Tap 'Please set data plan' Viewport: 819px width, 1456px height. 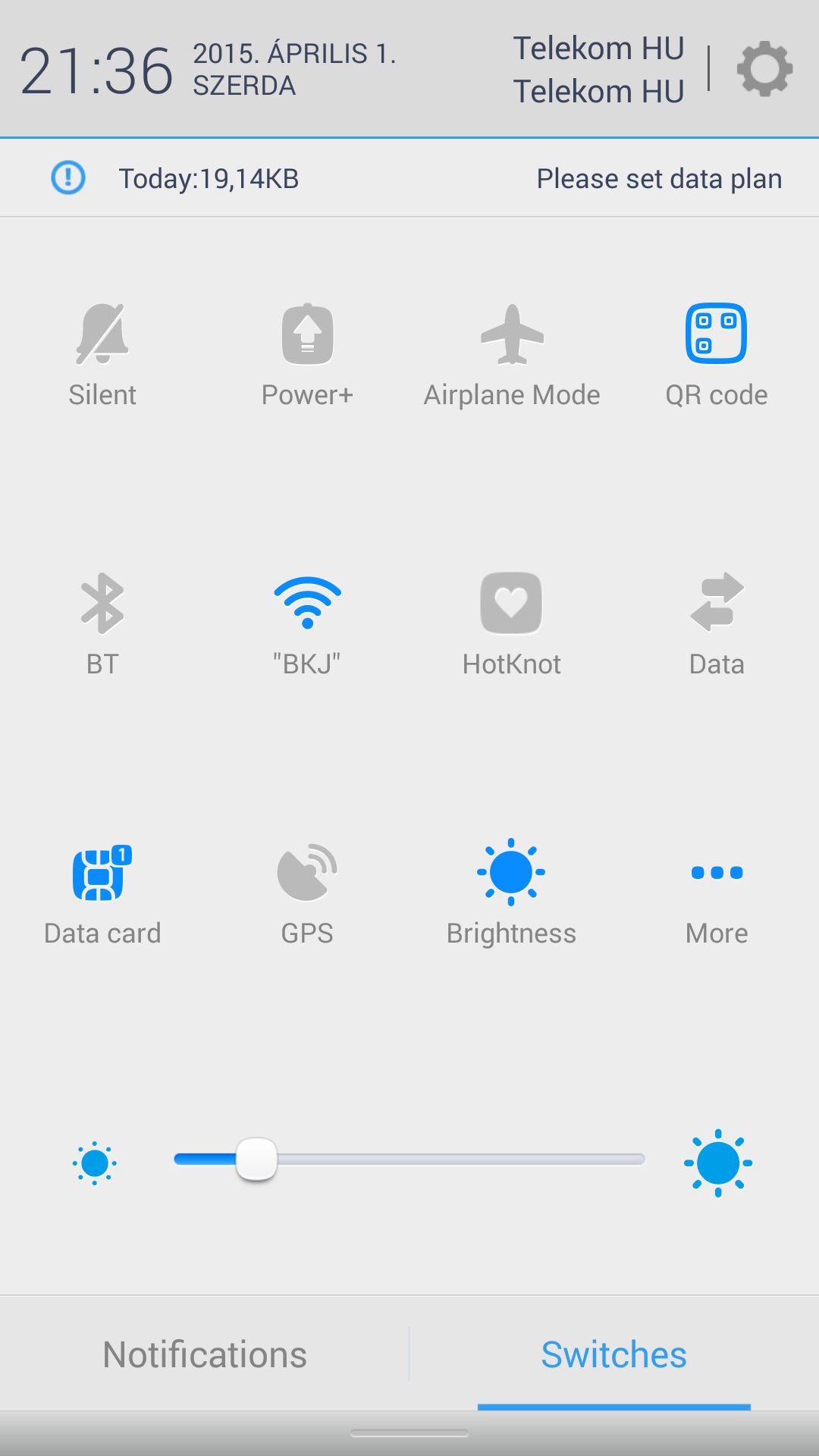coord(659,179)
